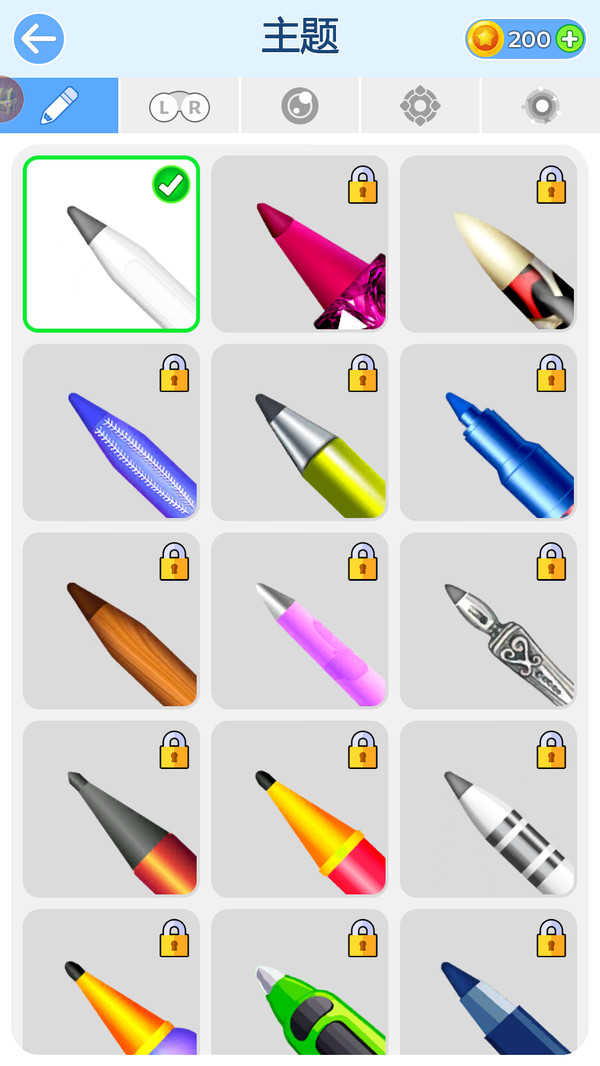Select the white stylus pen theme
Screen dimensions: 600x1066
[x=111, y=244]
